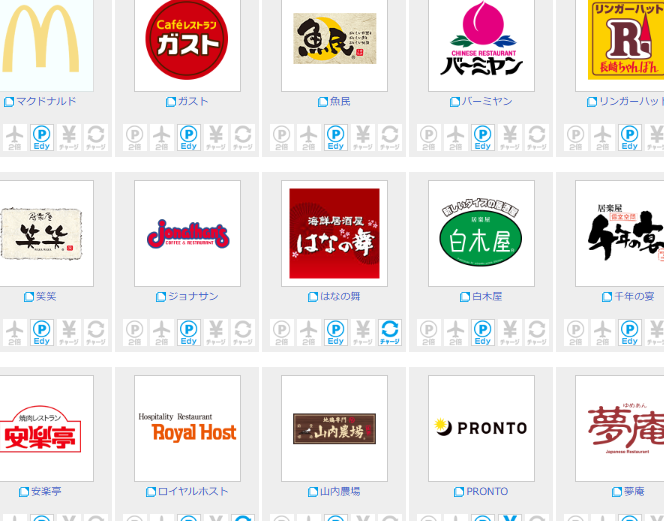
Task: Open the ロイヤルホスト text link
Action: (193, 492)
